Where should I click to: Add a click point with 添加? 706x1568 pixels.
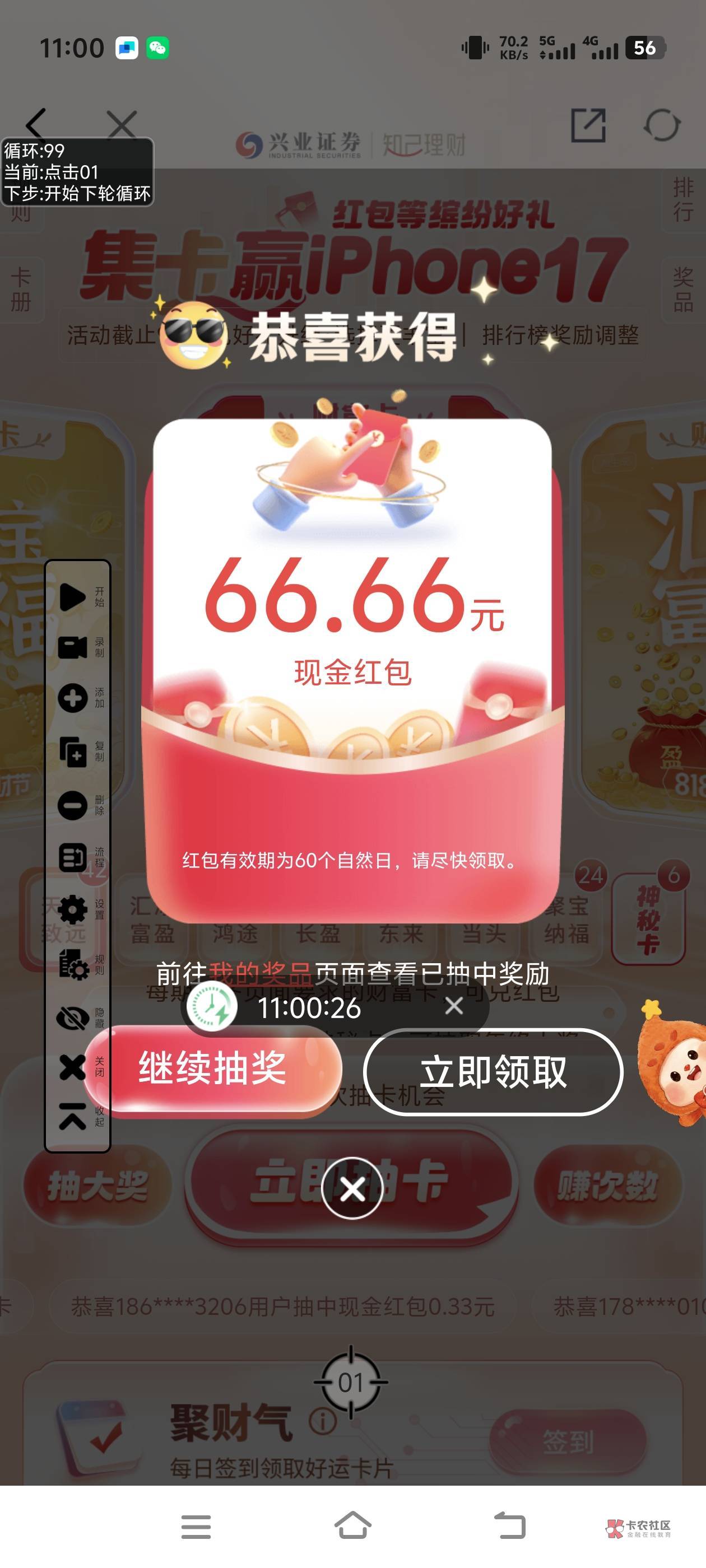pyautogui.click(x=80, y=698)
